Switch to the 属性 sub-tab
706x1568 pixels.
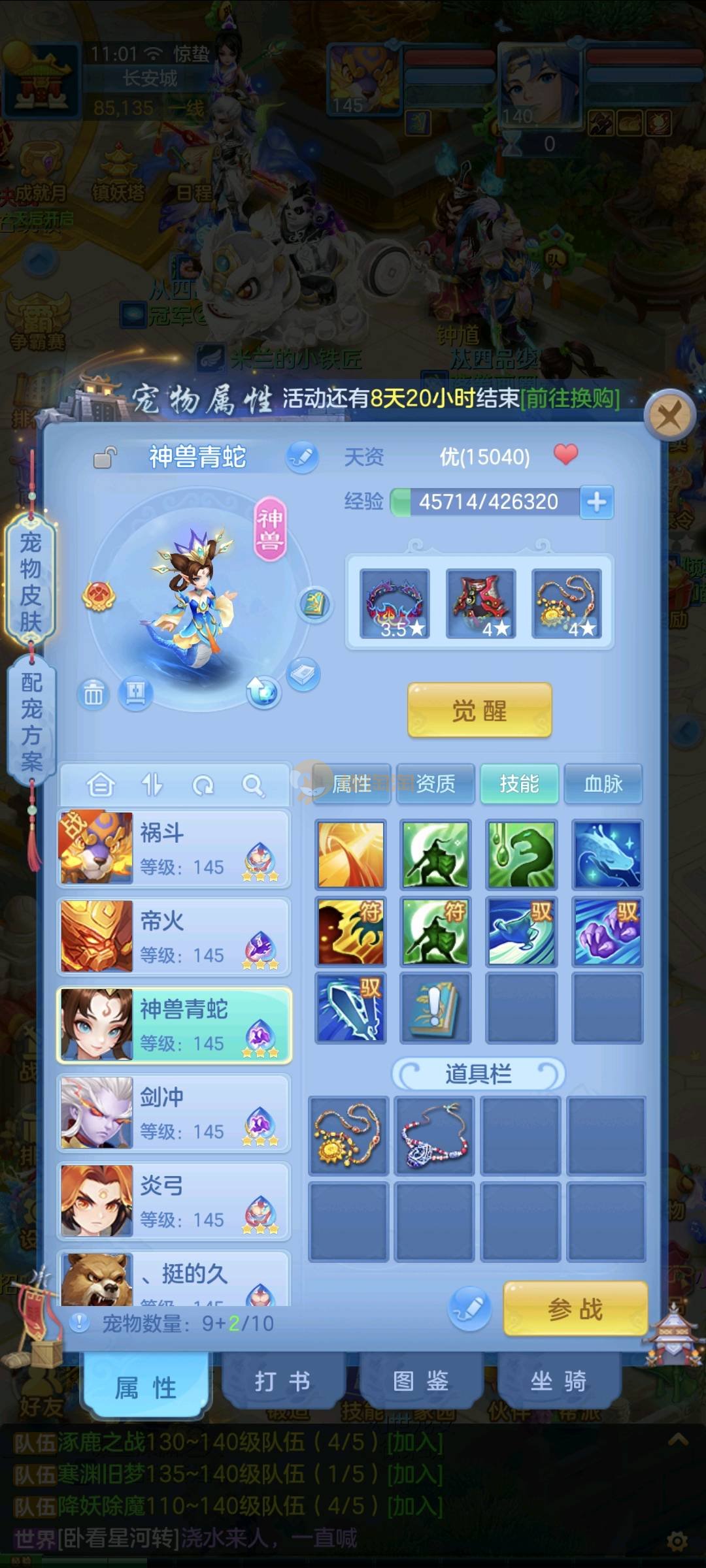pos(352,783)
